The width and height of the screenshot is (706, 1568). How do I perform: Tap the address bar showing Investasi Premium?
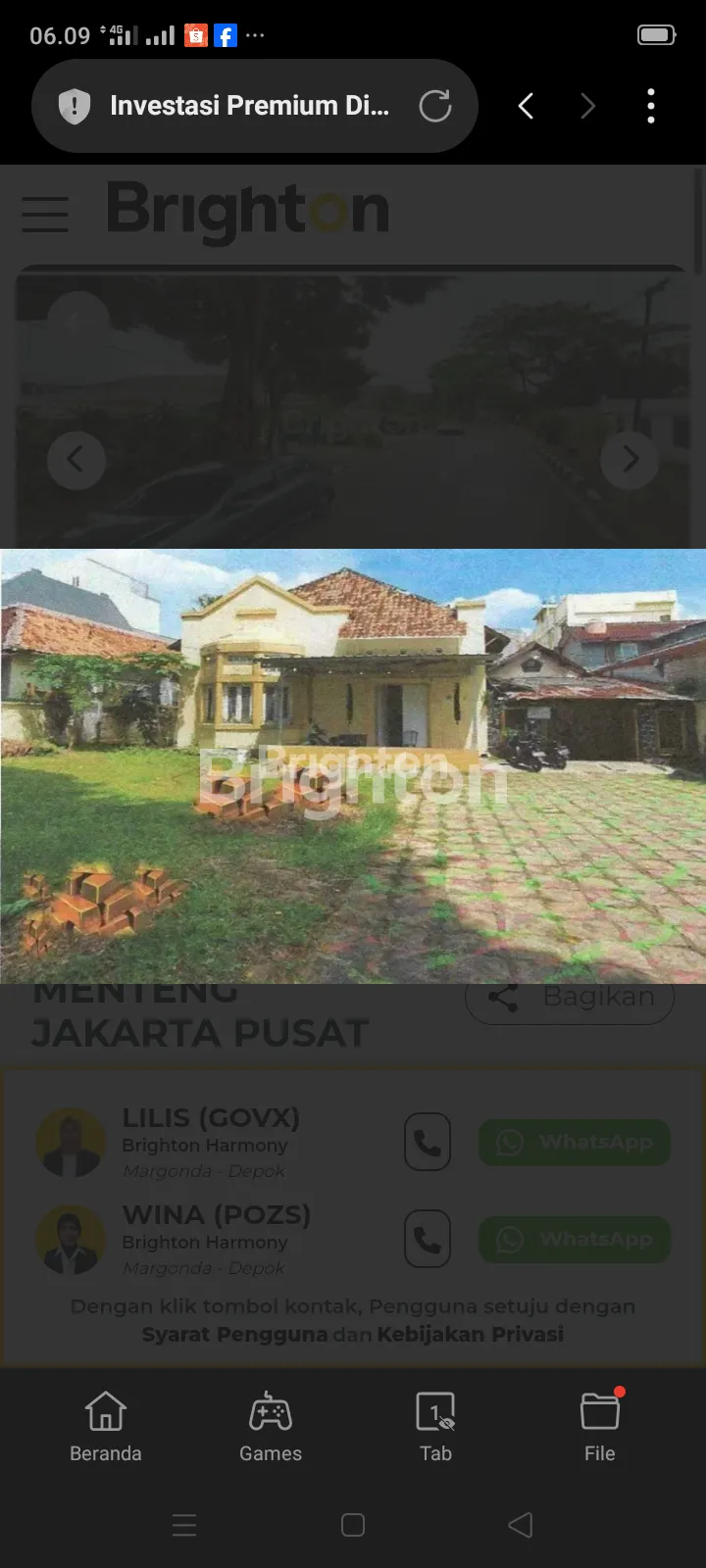(249, 106)
